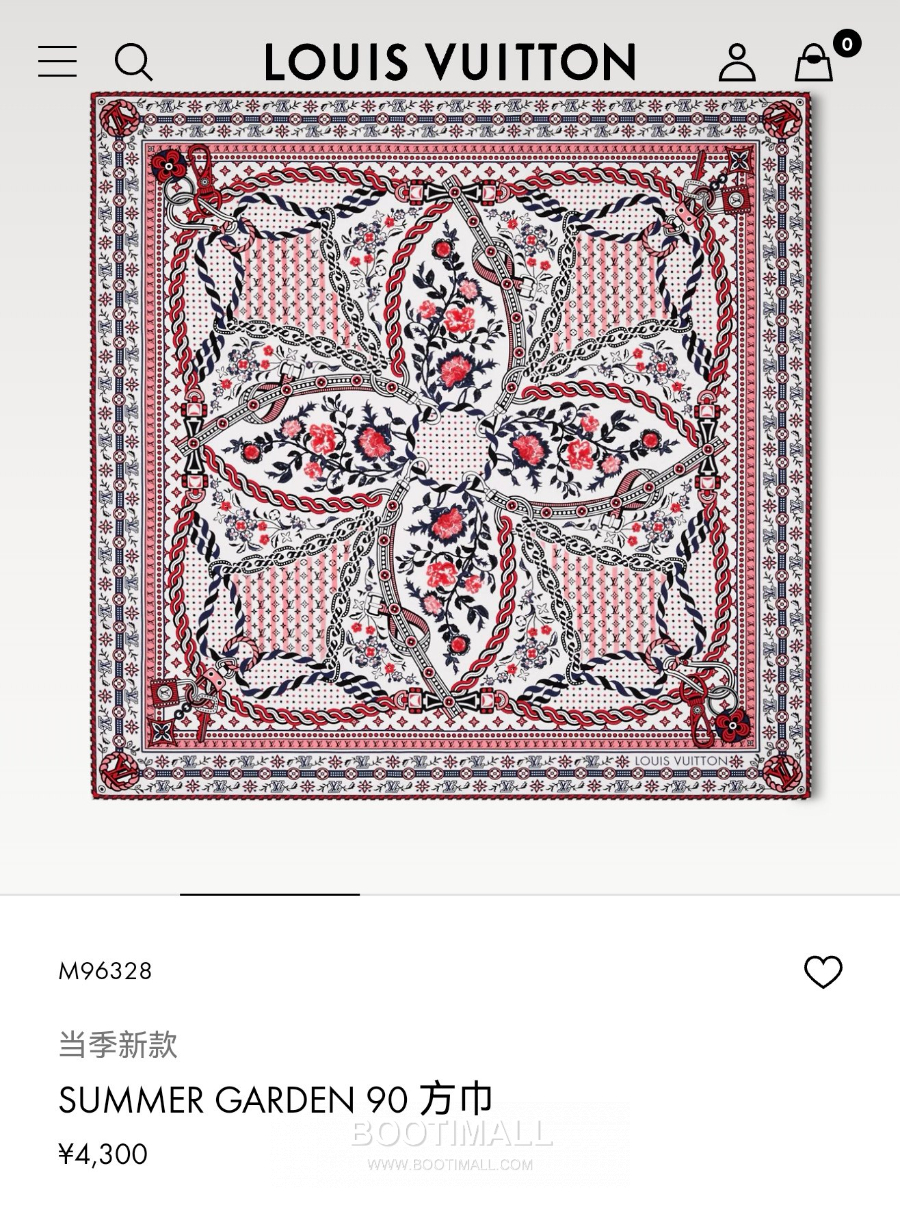Go to checkout via the bag icon
The height and width of the screenshot is (1218, 900).
(812, 62)
